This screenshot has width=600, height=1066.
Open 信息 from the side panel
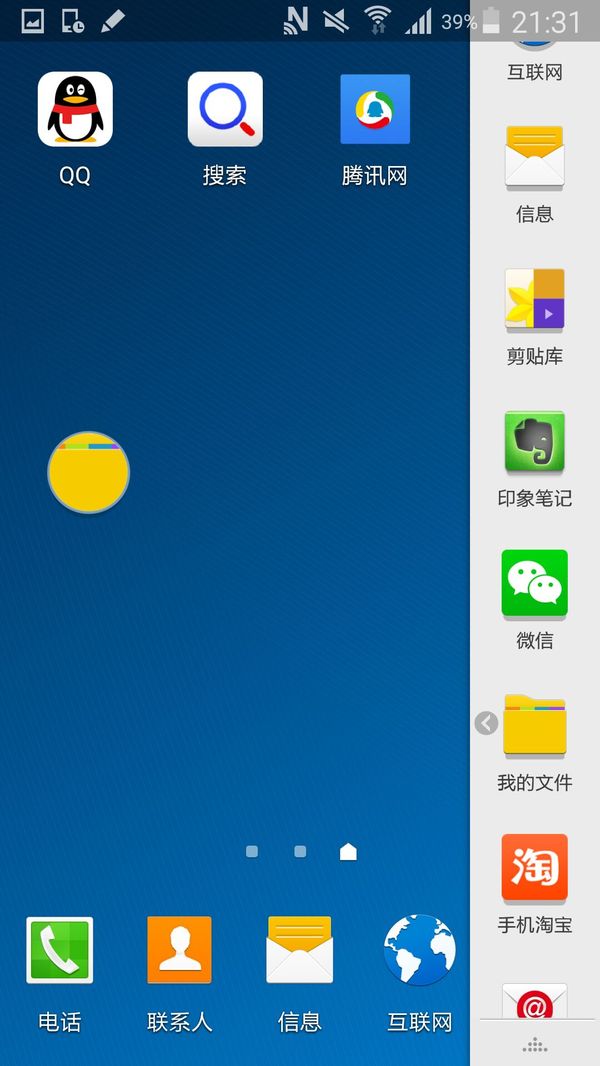point(534,158)
